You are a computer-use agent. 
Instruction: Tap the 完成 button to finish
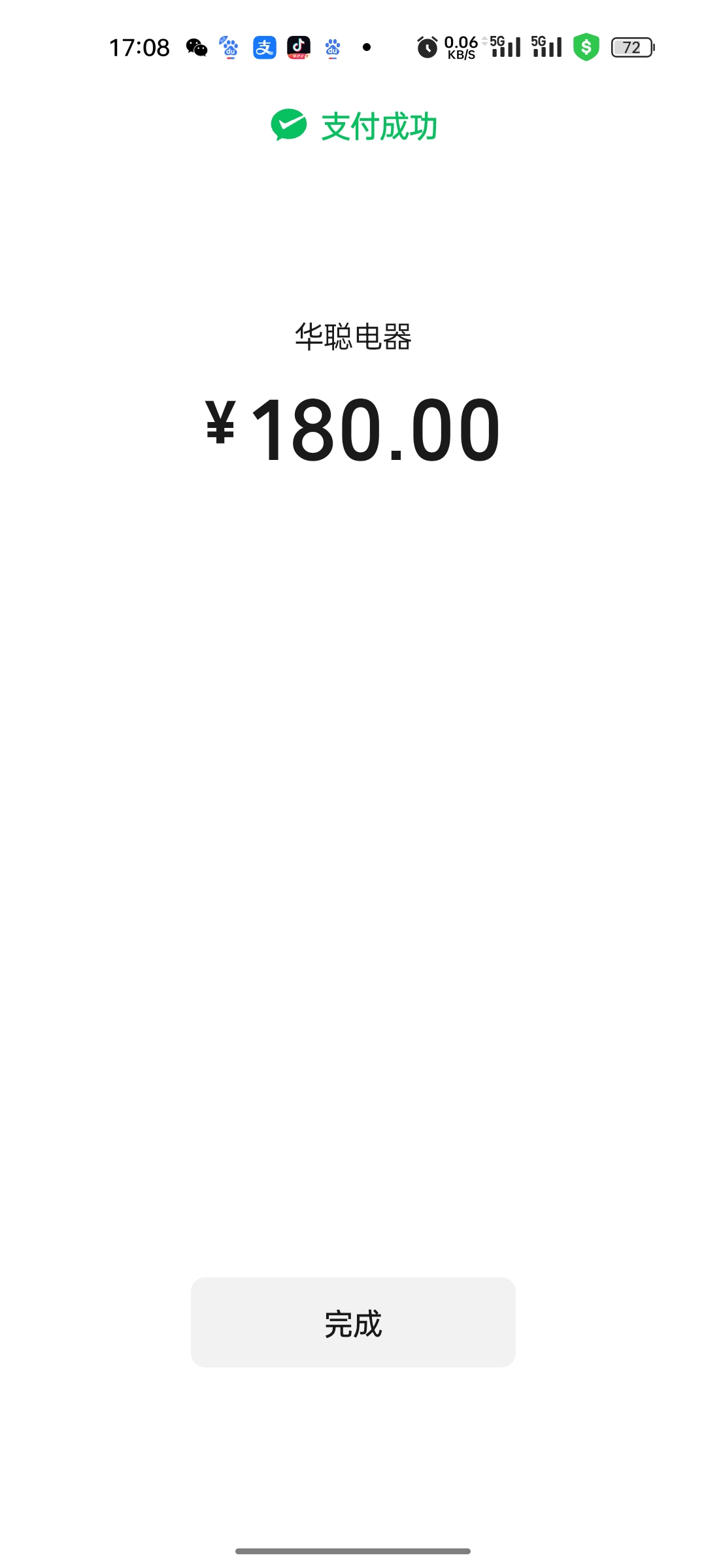(353, 1322)
